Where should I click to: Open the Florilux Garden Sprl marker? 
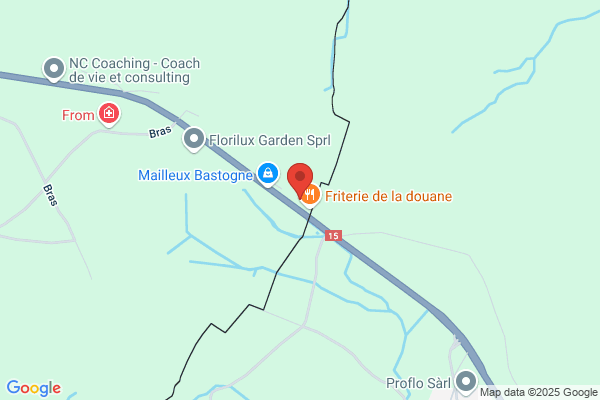coord(194,140)
